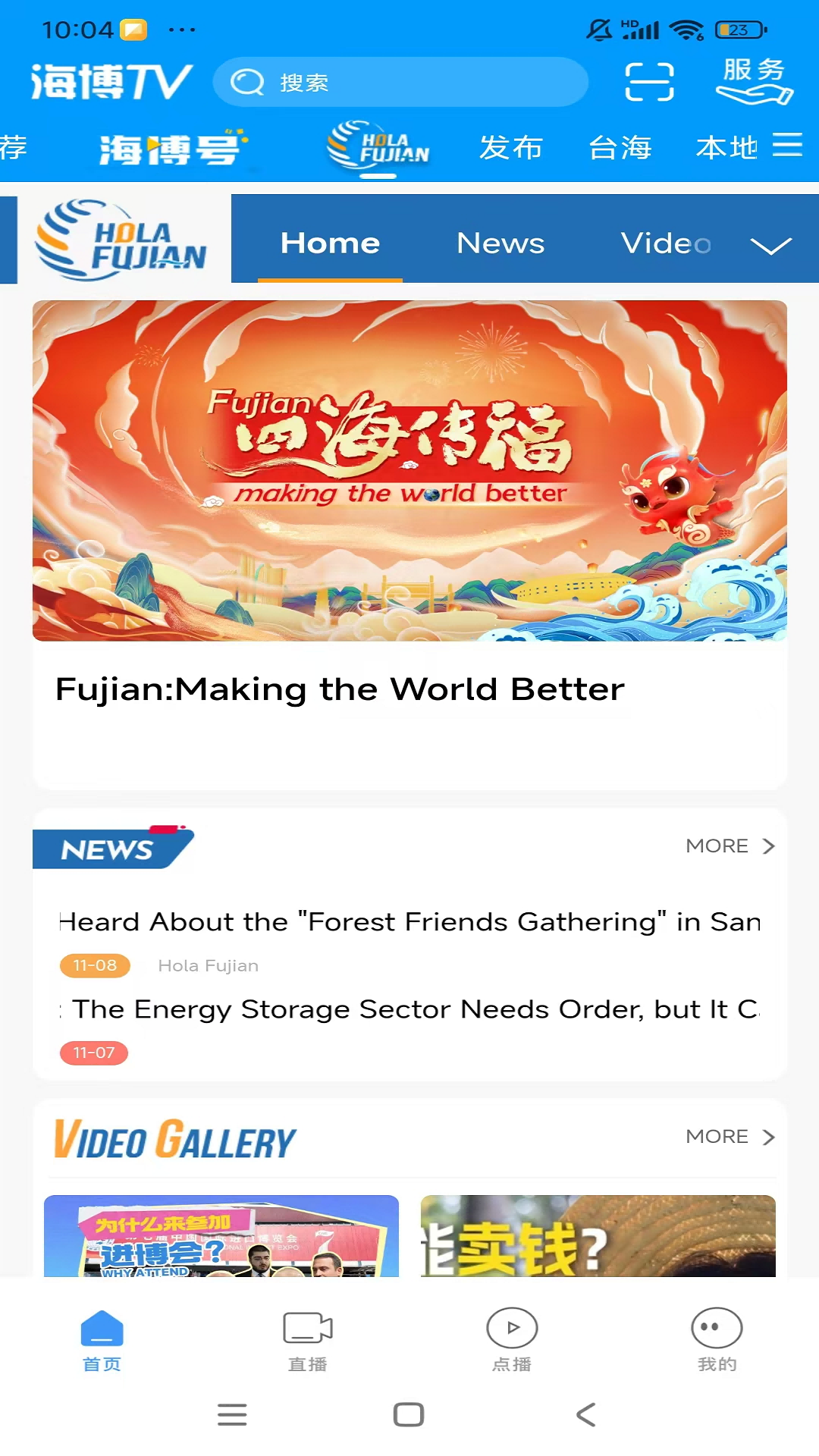
Task: Switch to the 发布 channel tab
Action: click(511, 148)
